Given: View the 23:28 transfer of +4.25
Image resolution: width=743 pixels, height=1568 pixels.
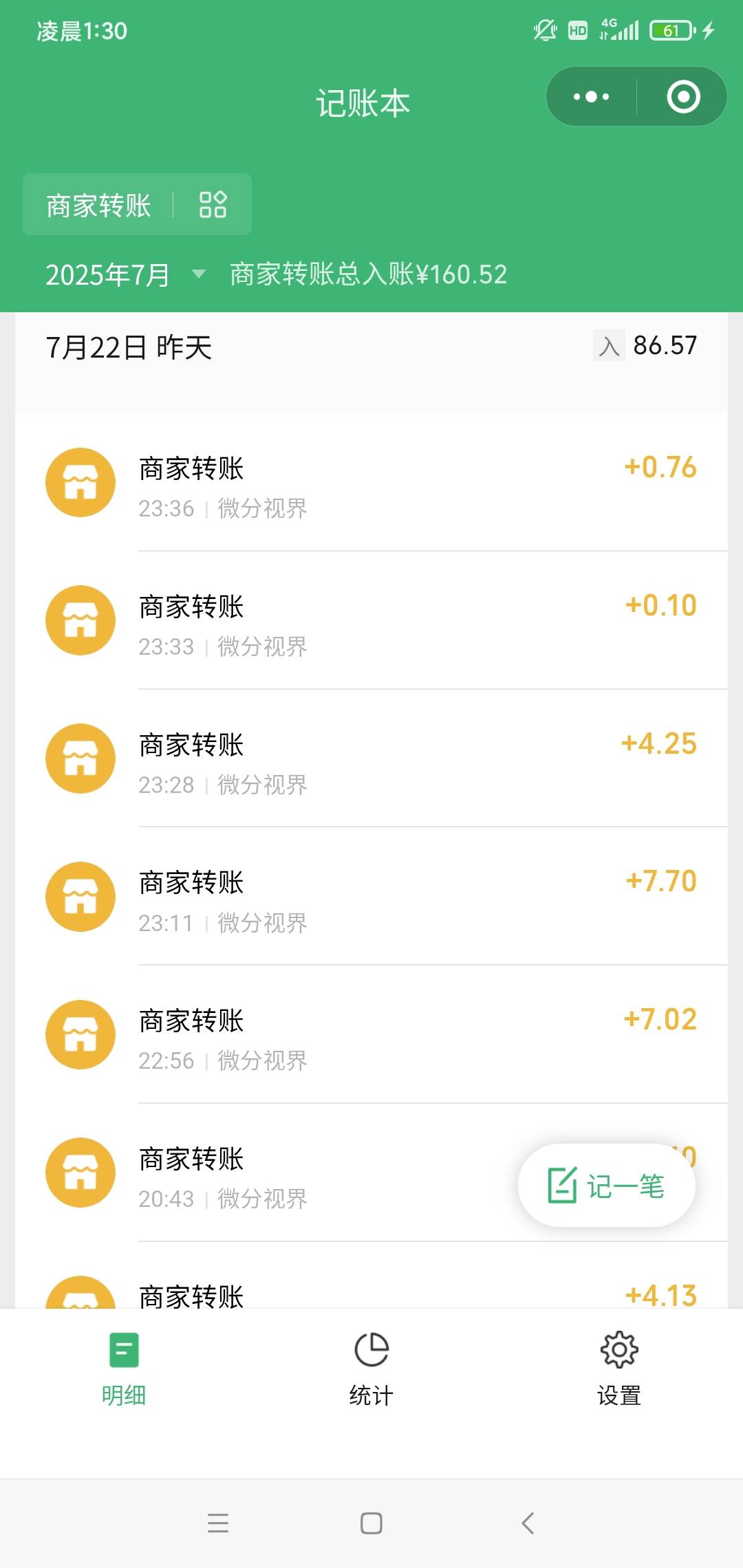Looking at the screenshot, I should pos(371,759).
